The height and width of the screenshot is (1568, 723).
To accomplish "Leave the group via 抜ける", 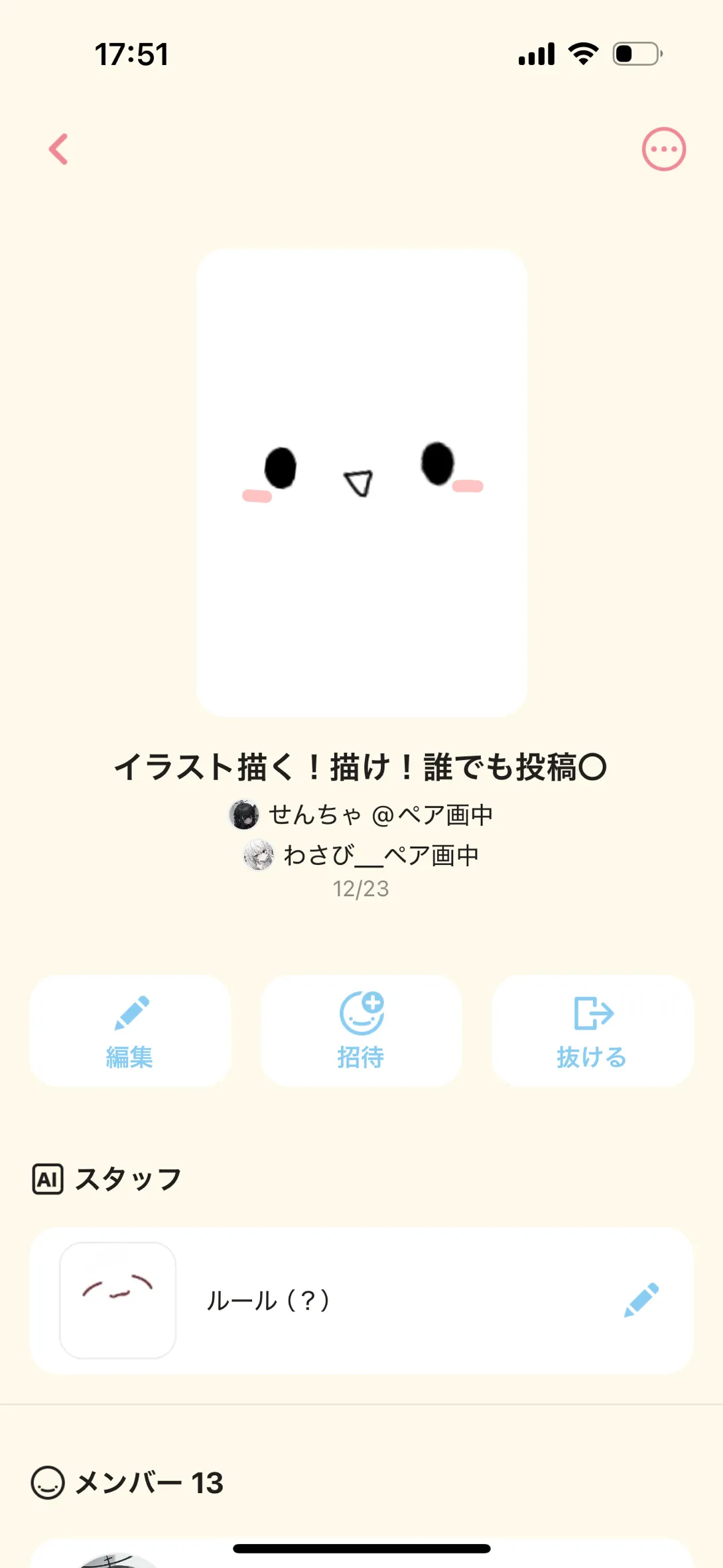I will point(592,1030).
